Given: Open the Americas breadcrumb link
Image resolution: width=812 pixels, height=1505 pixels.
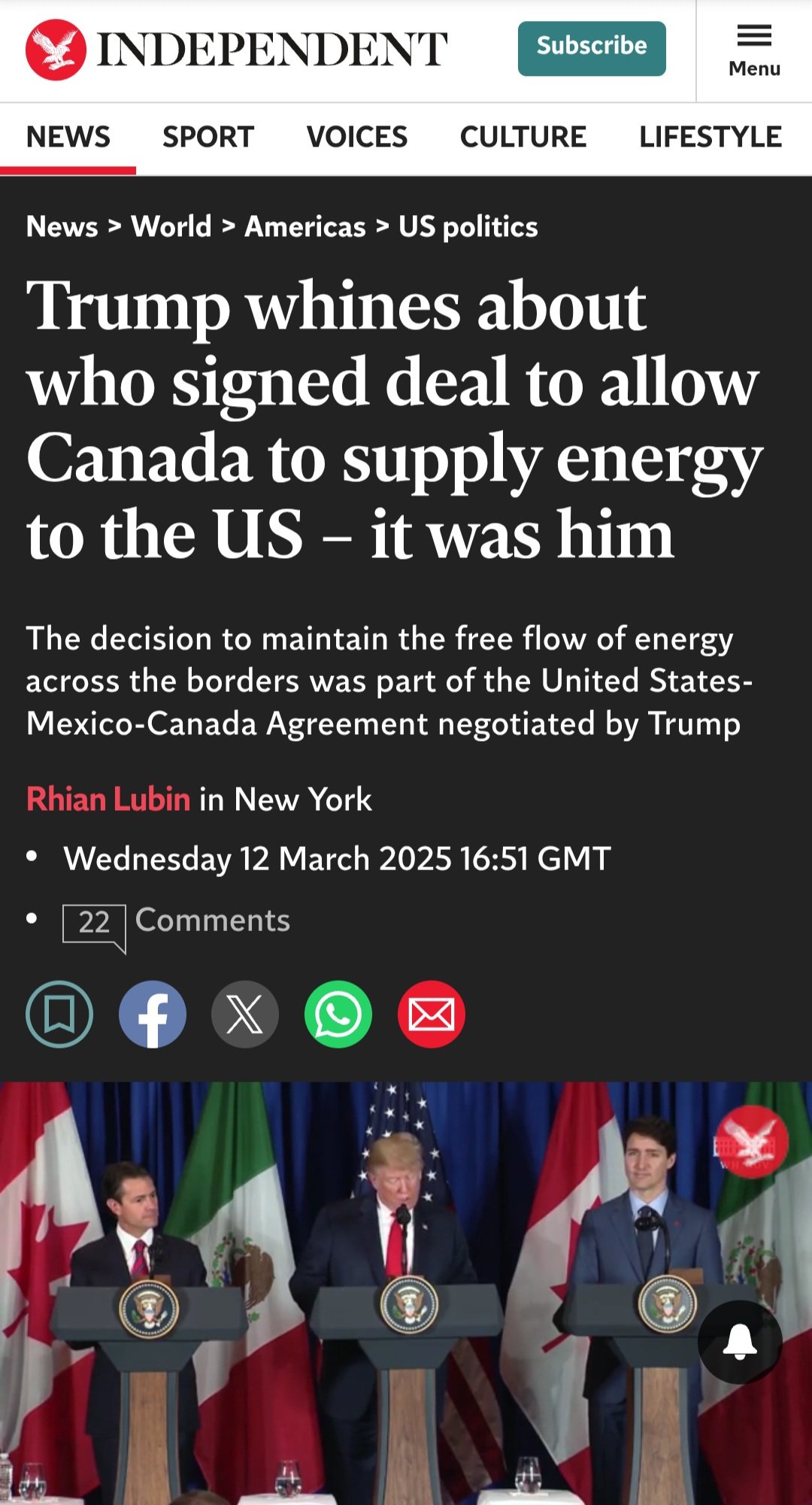Looking at the screenshot, I should [x=305, y=226].
